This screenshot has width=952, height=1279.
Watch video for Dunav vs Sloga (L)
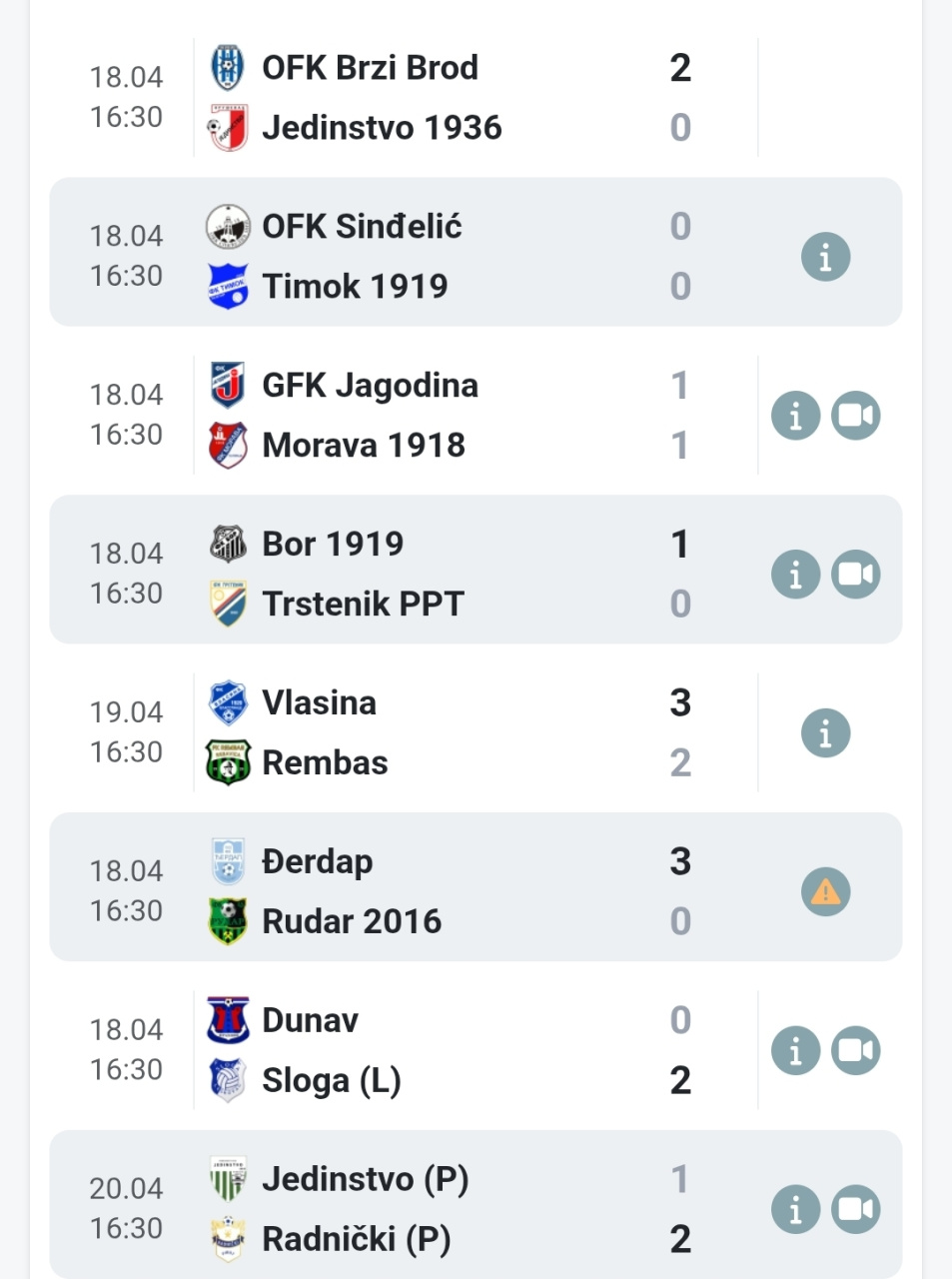point(856,1050)
